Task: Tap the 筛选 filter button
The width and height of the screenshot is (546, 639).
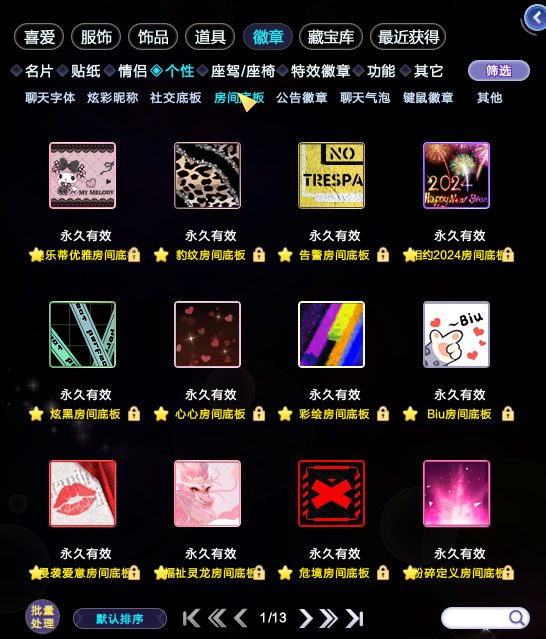Action: click(499, 71)
